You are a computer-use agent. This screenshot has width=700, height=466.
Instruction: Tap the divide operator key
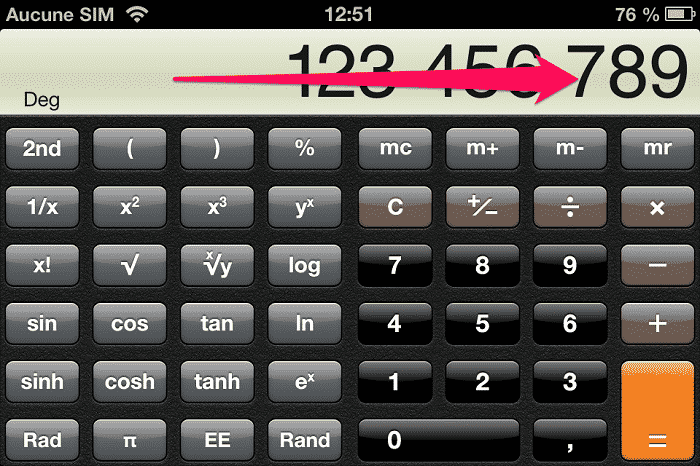[x=570, y=207]
